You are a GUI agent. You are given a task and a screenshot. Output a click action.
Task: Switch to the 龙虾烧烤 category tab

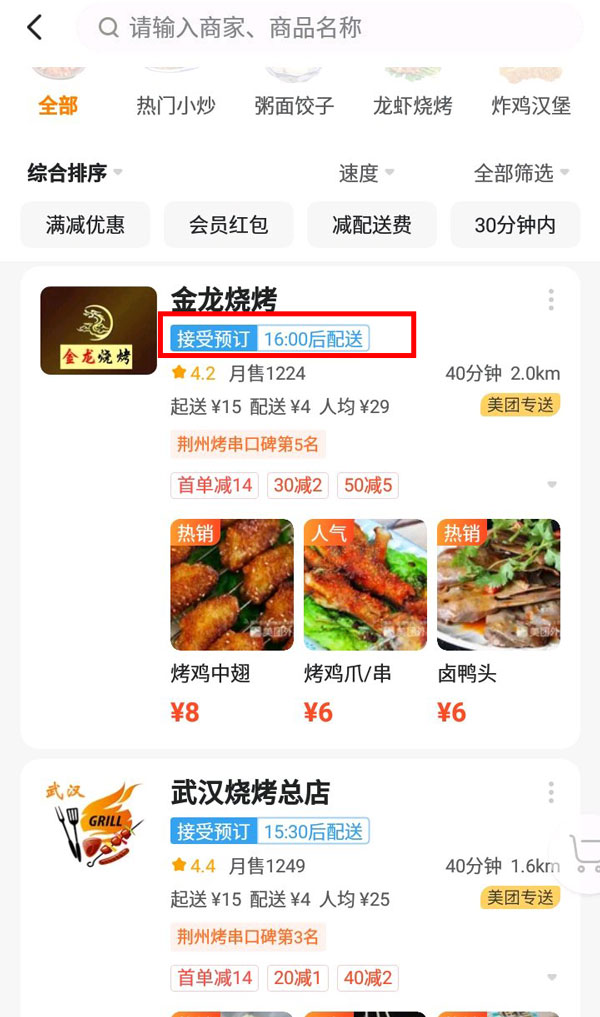click(413, 106)
